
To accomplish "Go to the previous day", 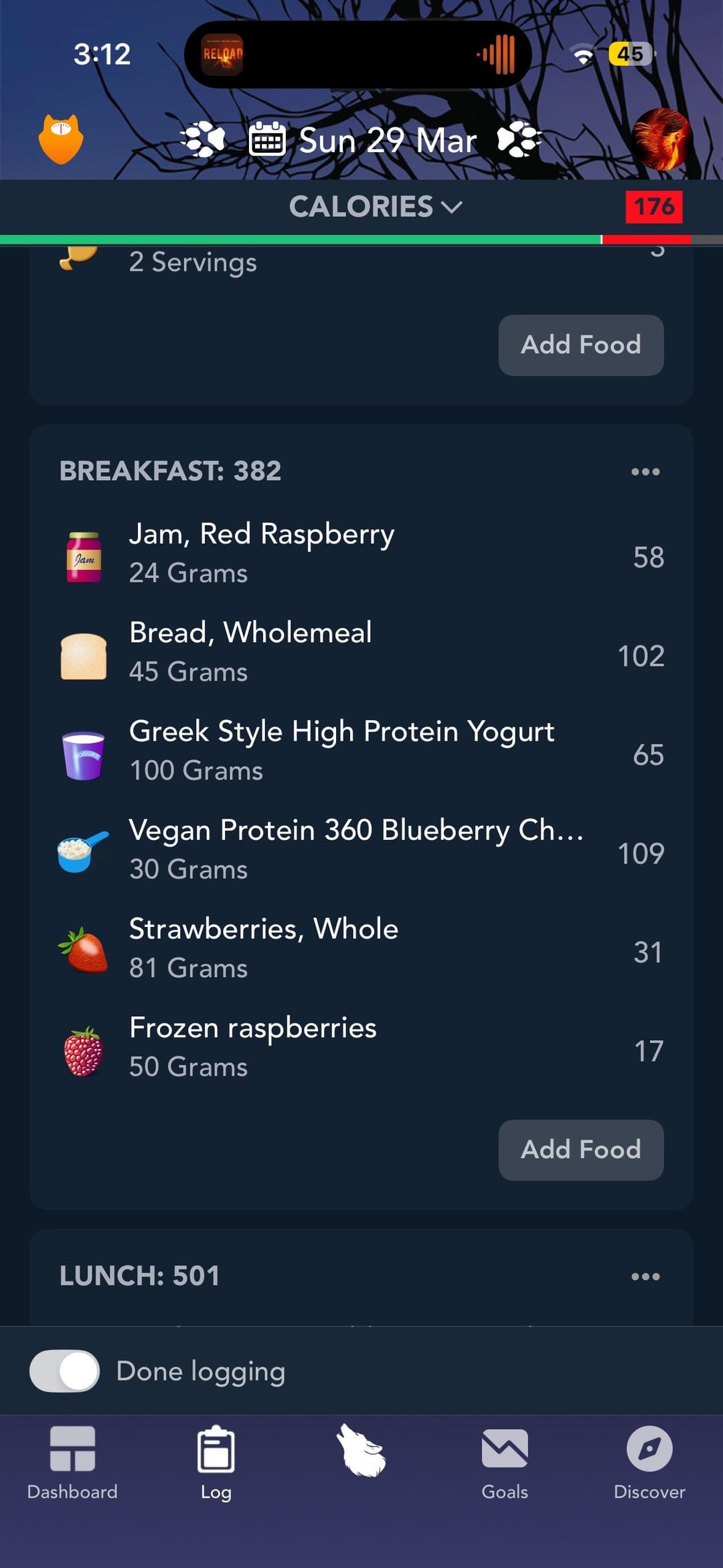I will click(x=202, y=140).
